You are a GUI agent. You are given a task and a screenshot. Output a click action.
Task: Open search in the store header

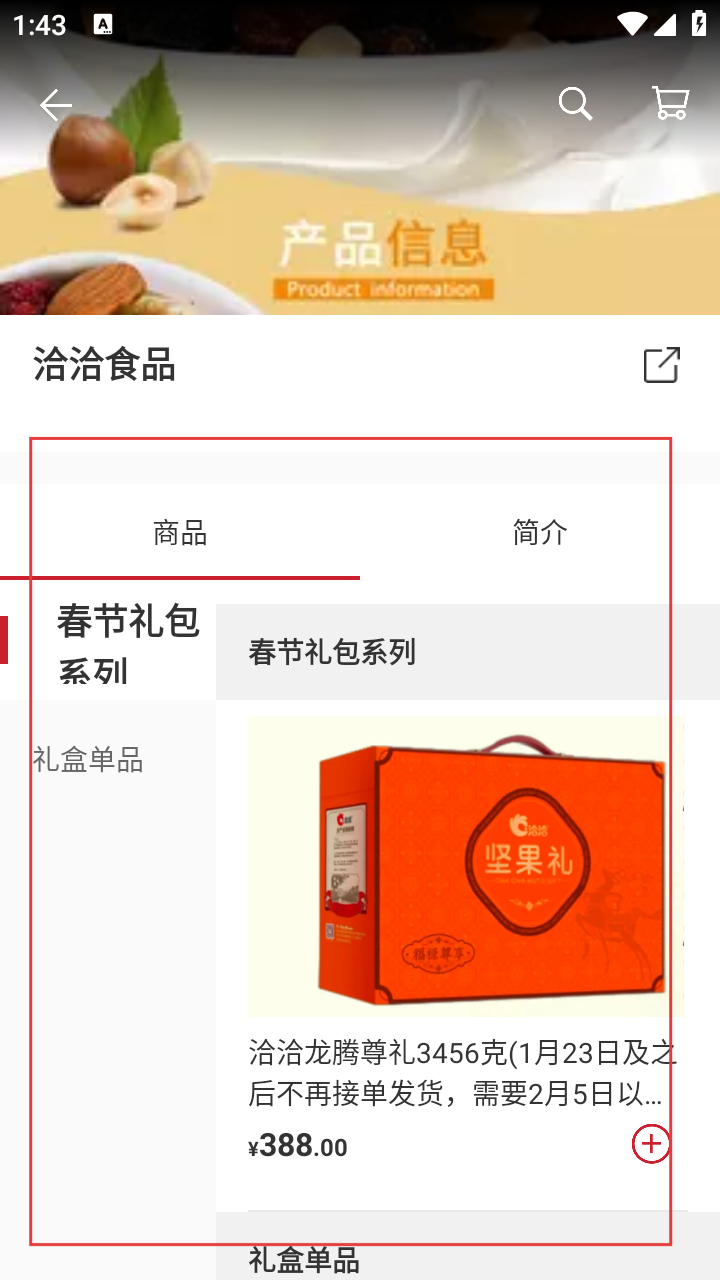pyautogui.click(x=575, y=103)
